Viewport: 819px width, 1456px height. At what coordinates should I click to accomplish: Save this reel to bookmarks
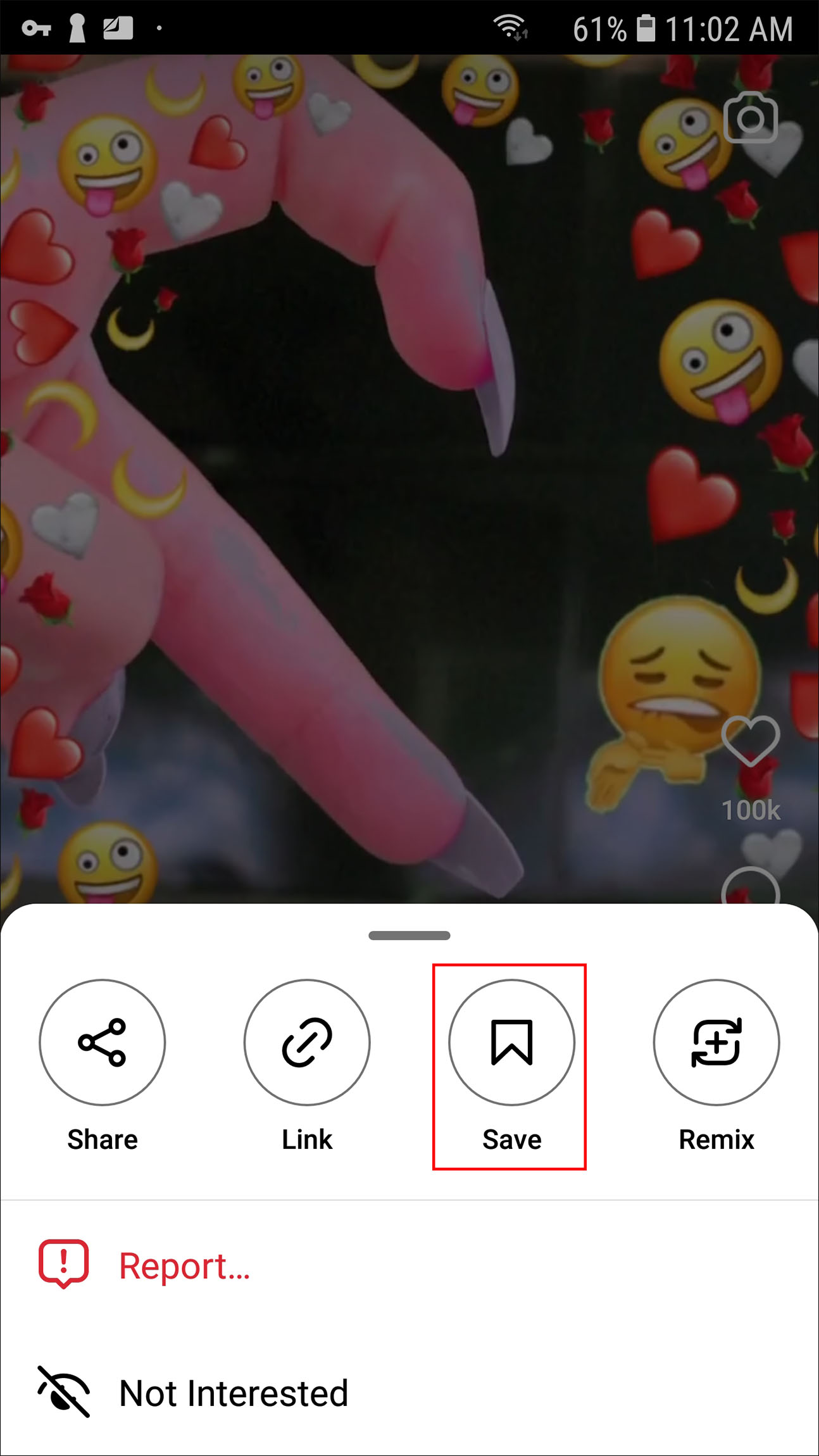[511, 1043]
